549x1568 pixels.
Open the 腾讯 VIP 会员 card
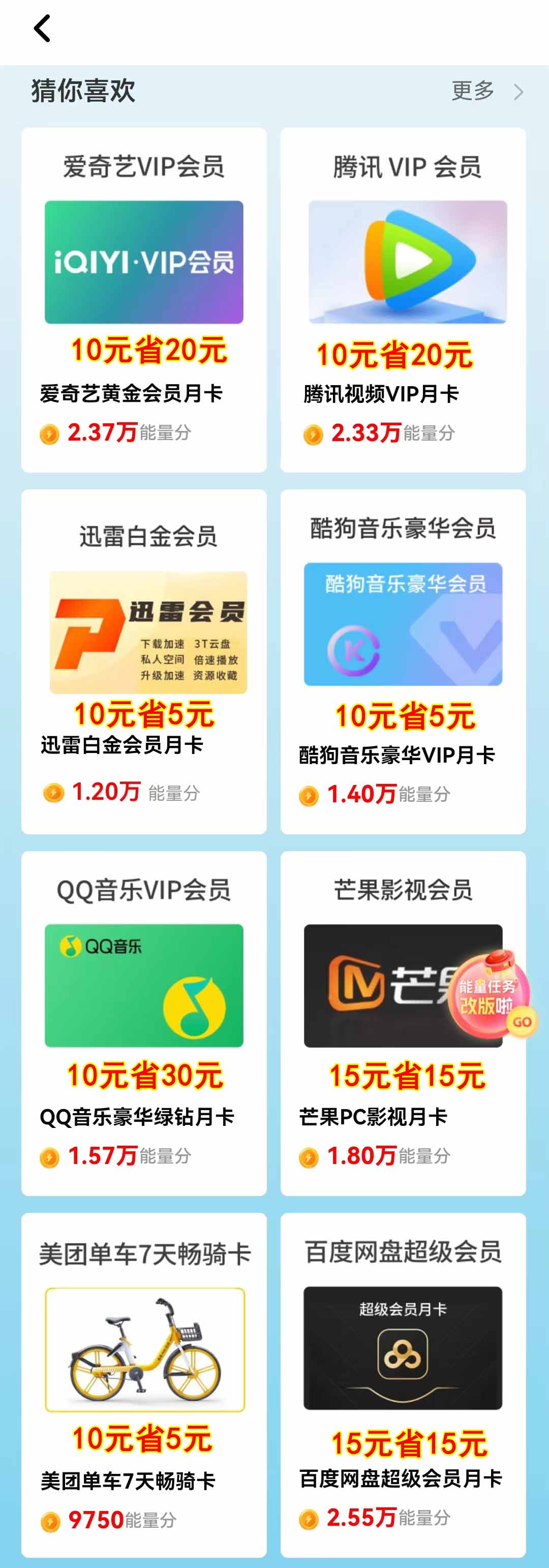pyautogui.click(x=403, y=300)
